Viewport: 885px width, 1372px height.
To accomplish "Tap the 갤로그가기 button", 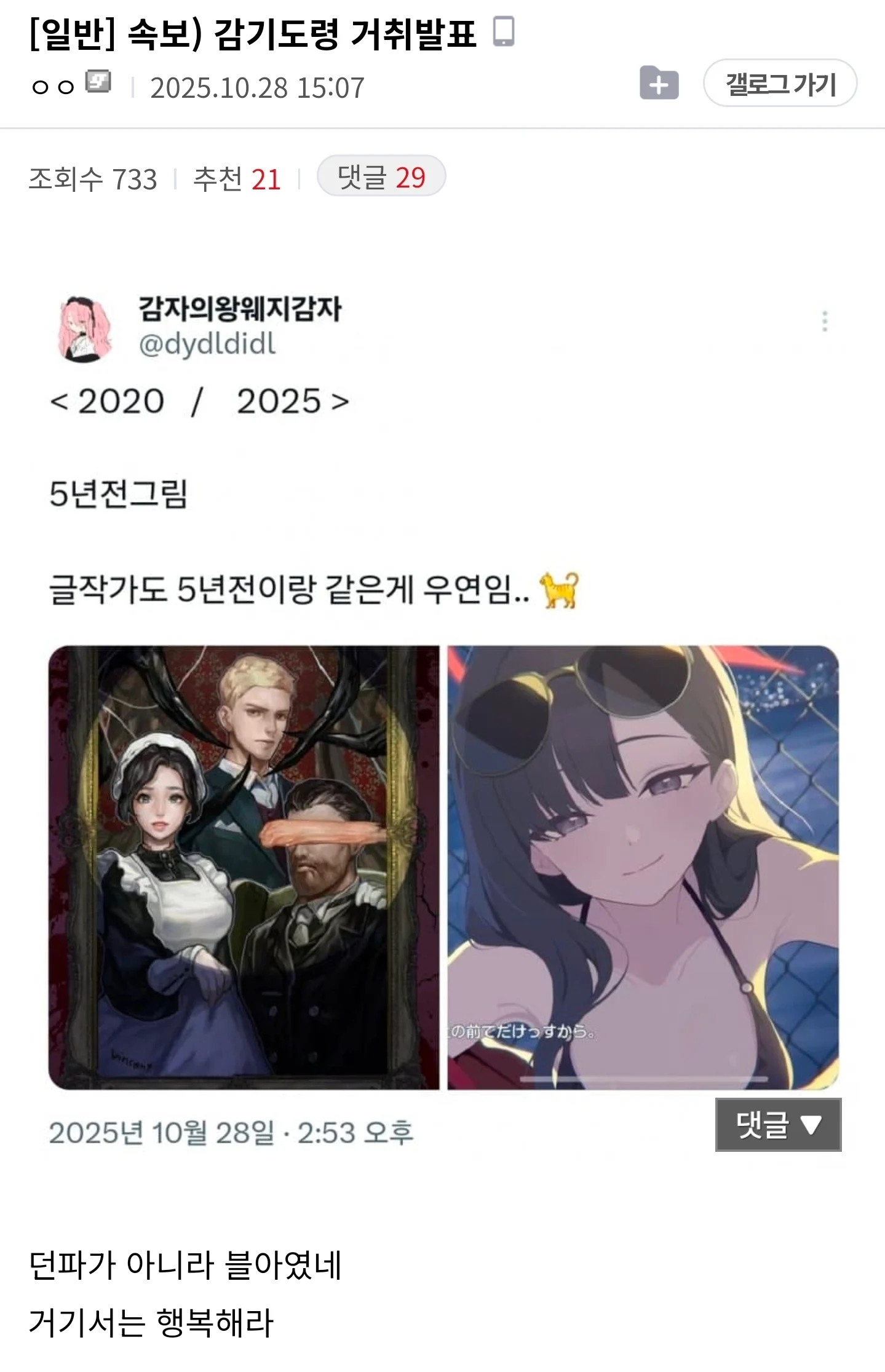I will (x=779, y=83).
